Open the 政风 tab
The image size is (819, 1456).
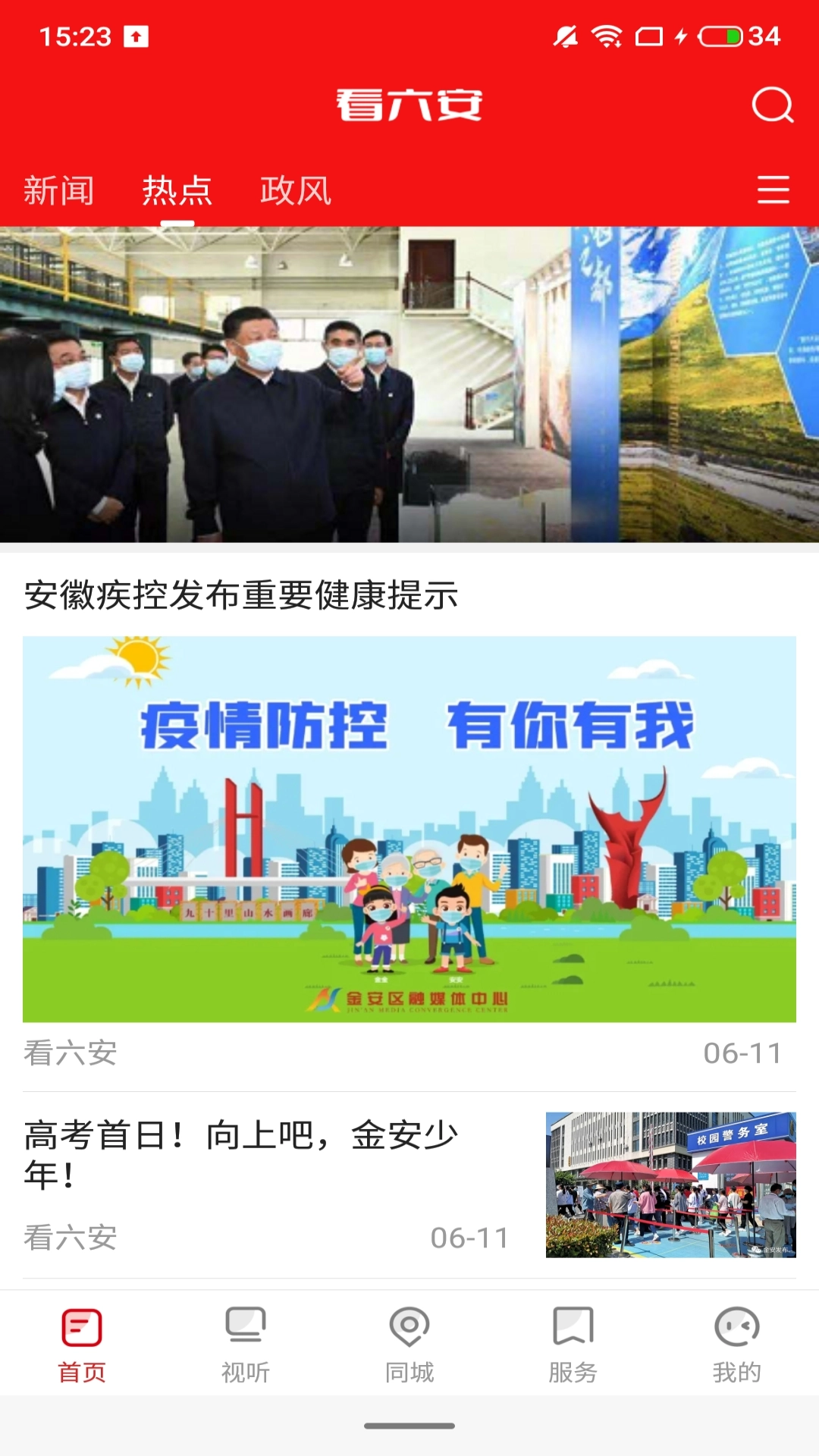(x=296, y=190)
